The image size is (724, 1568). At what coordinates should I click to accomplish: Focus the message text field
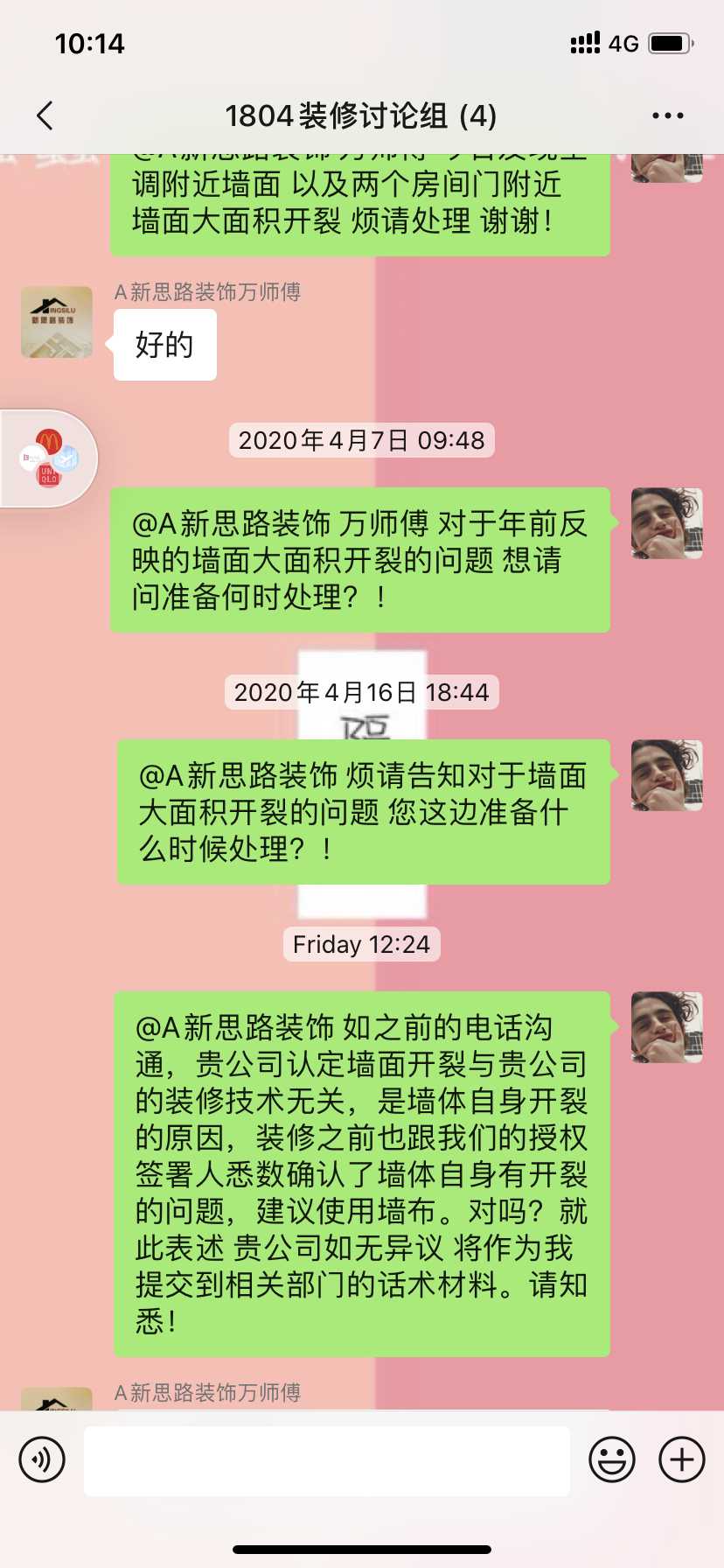[326, 1460]
